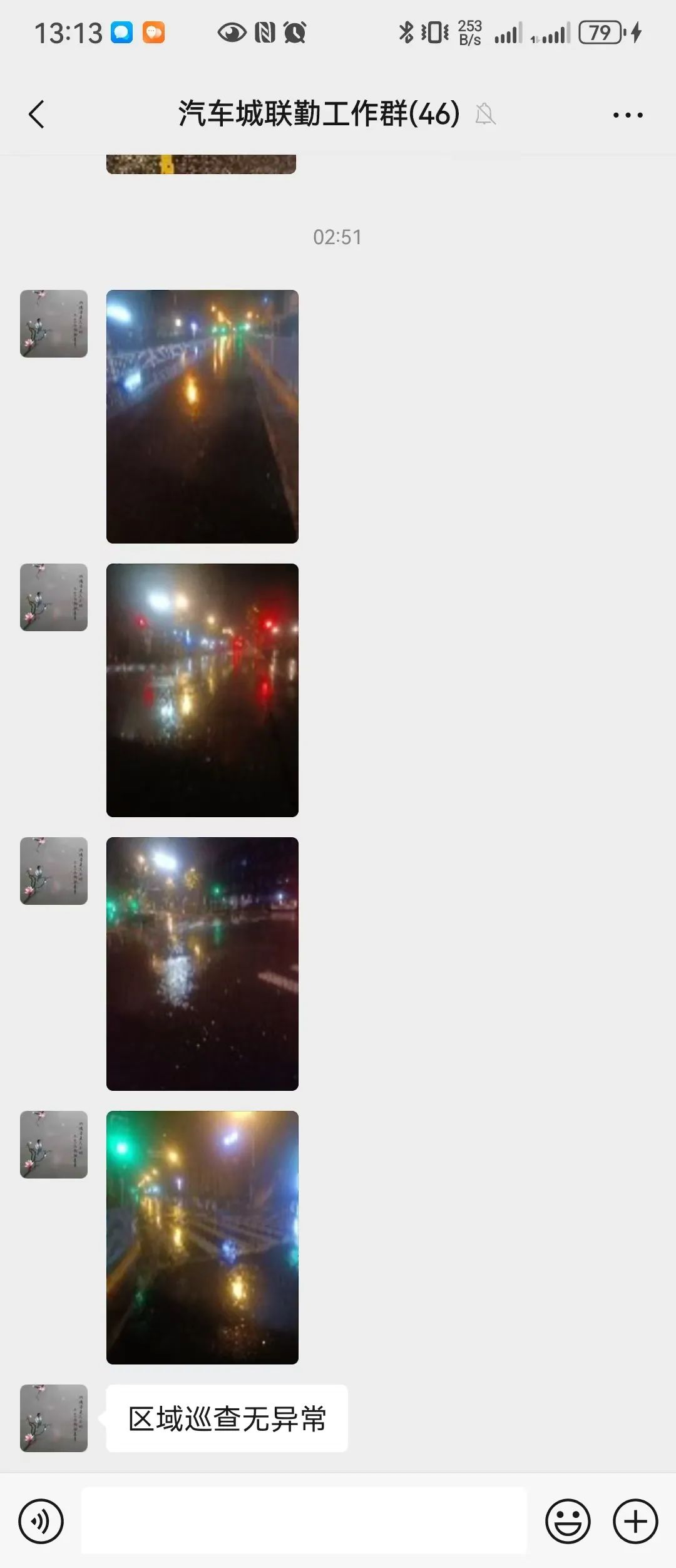
Task: Go back from the group chat
Action: click(36, 115)
